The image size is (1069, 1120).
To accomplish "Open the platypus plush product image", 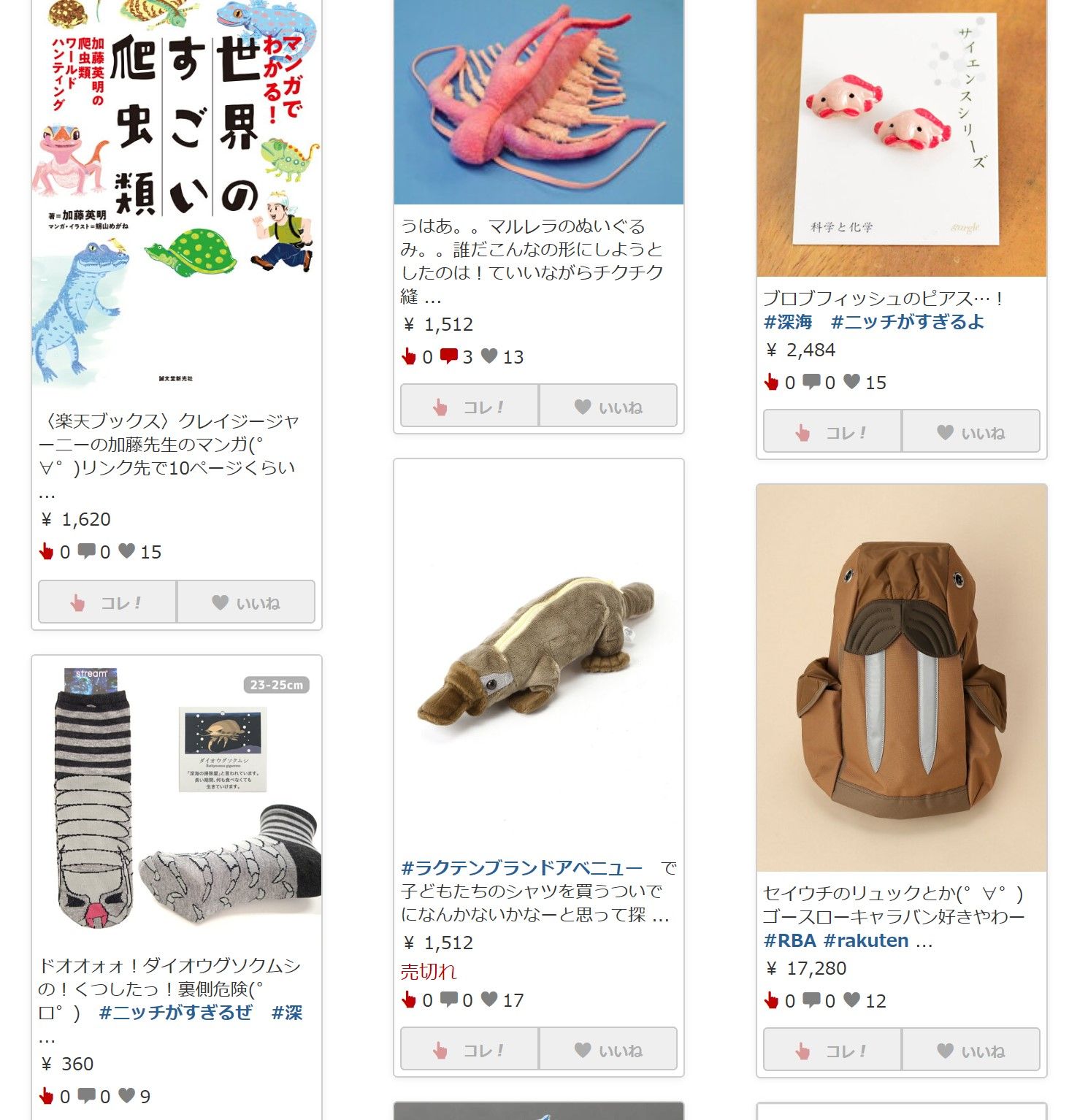I will (x=538, y=657).
